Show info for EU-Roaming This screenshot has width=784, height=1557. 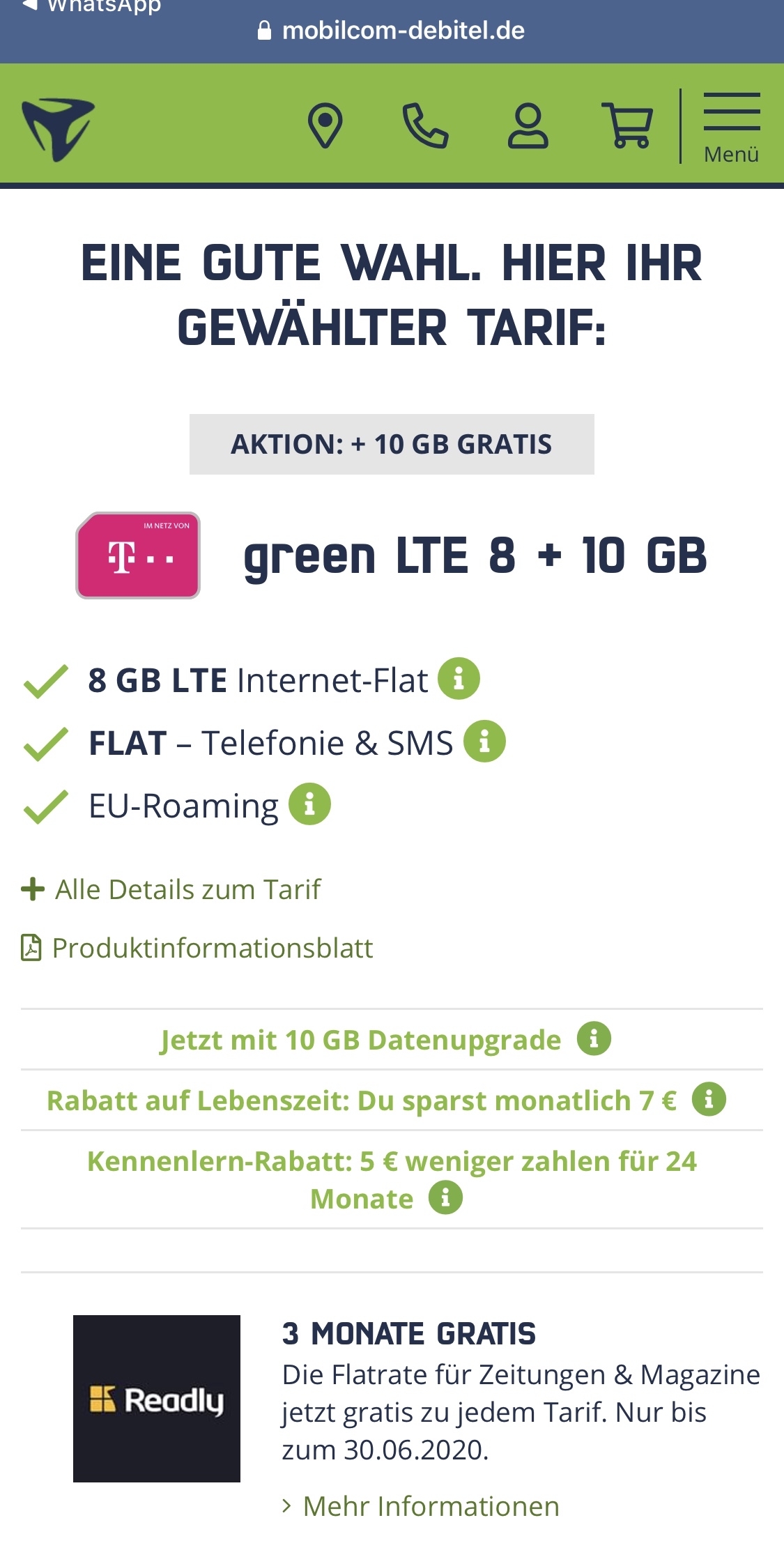click(309, 804)
